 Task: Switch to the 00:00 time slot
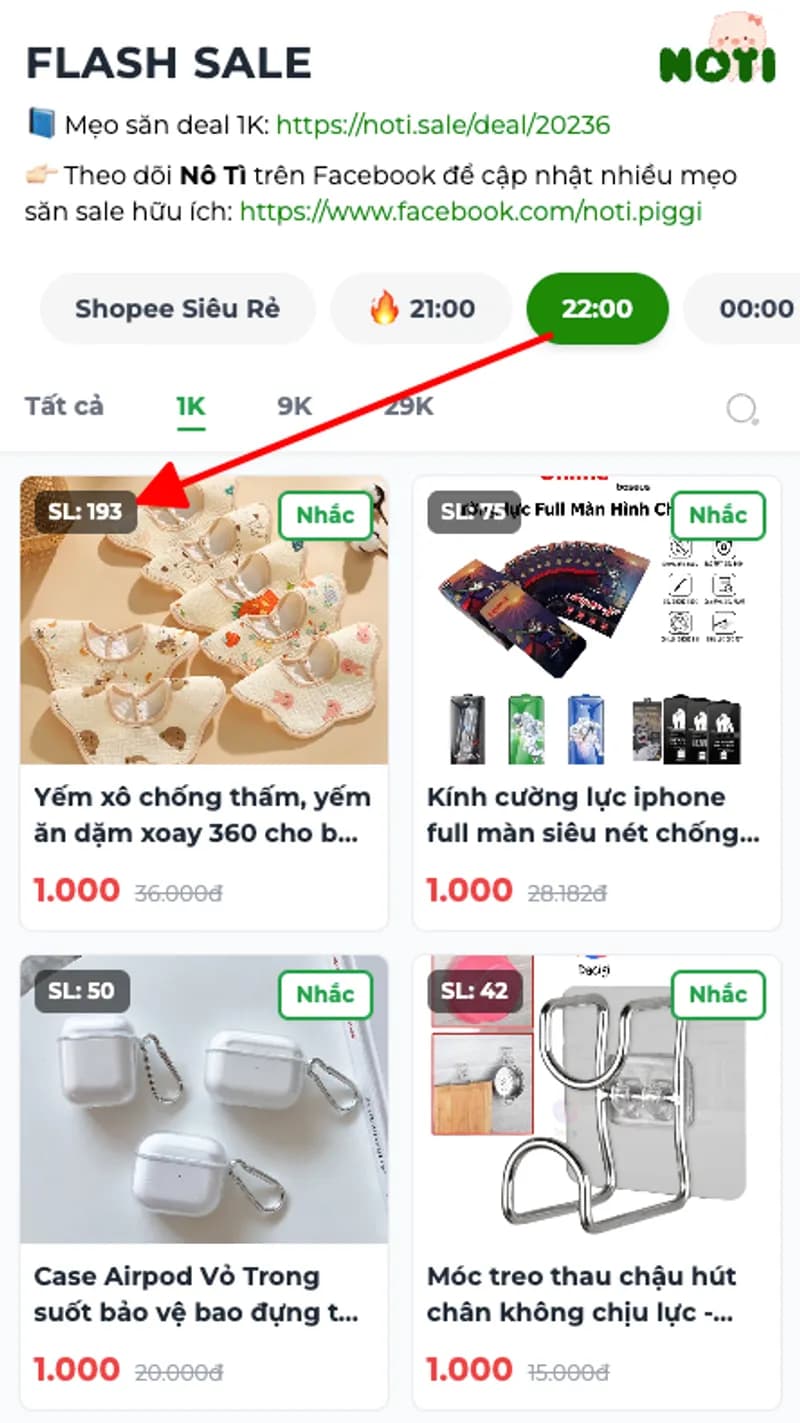click(x=755, y=308)
